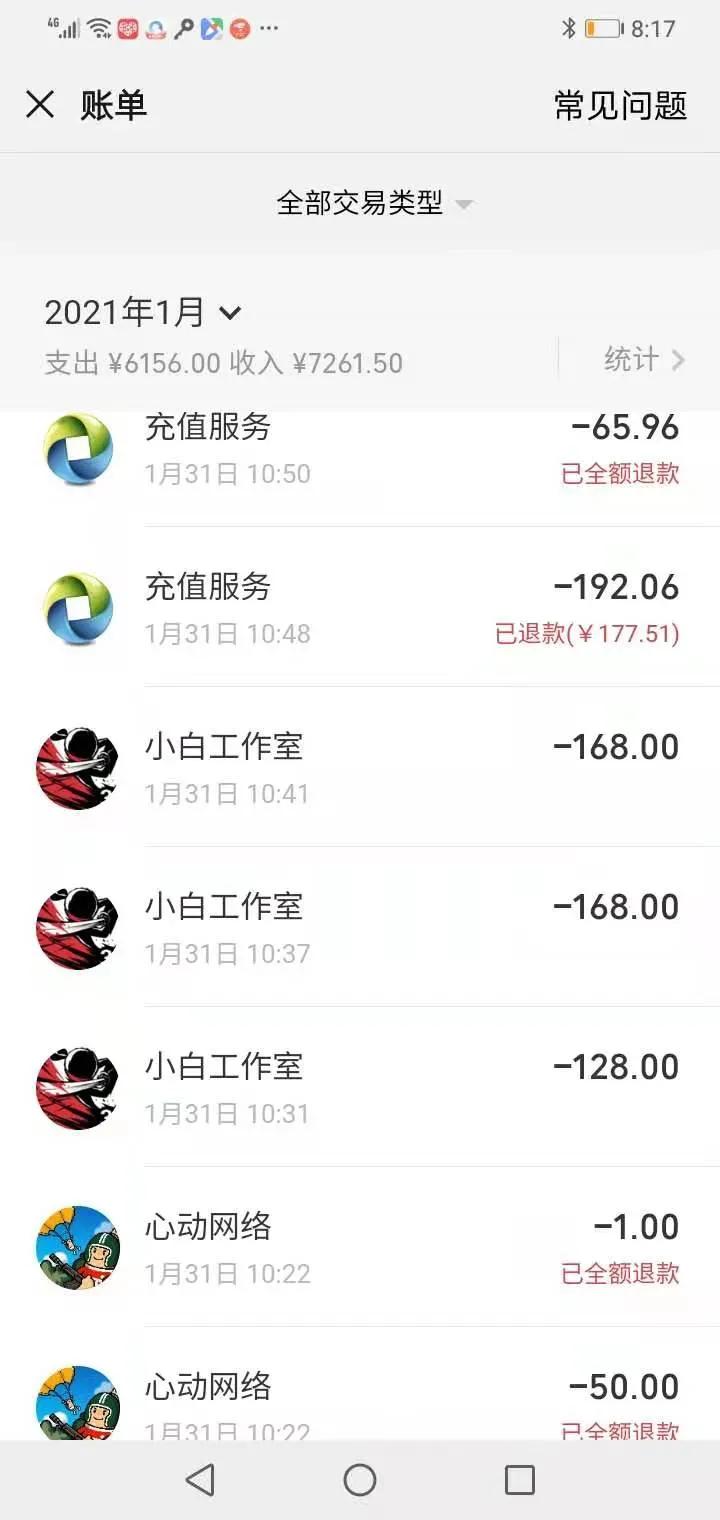Screen dimensions: 720x1520
Task: Tap the back triangle in the navigation bar
Action: click(x=201, y=1478)
